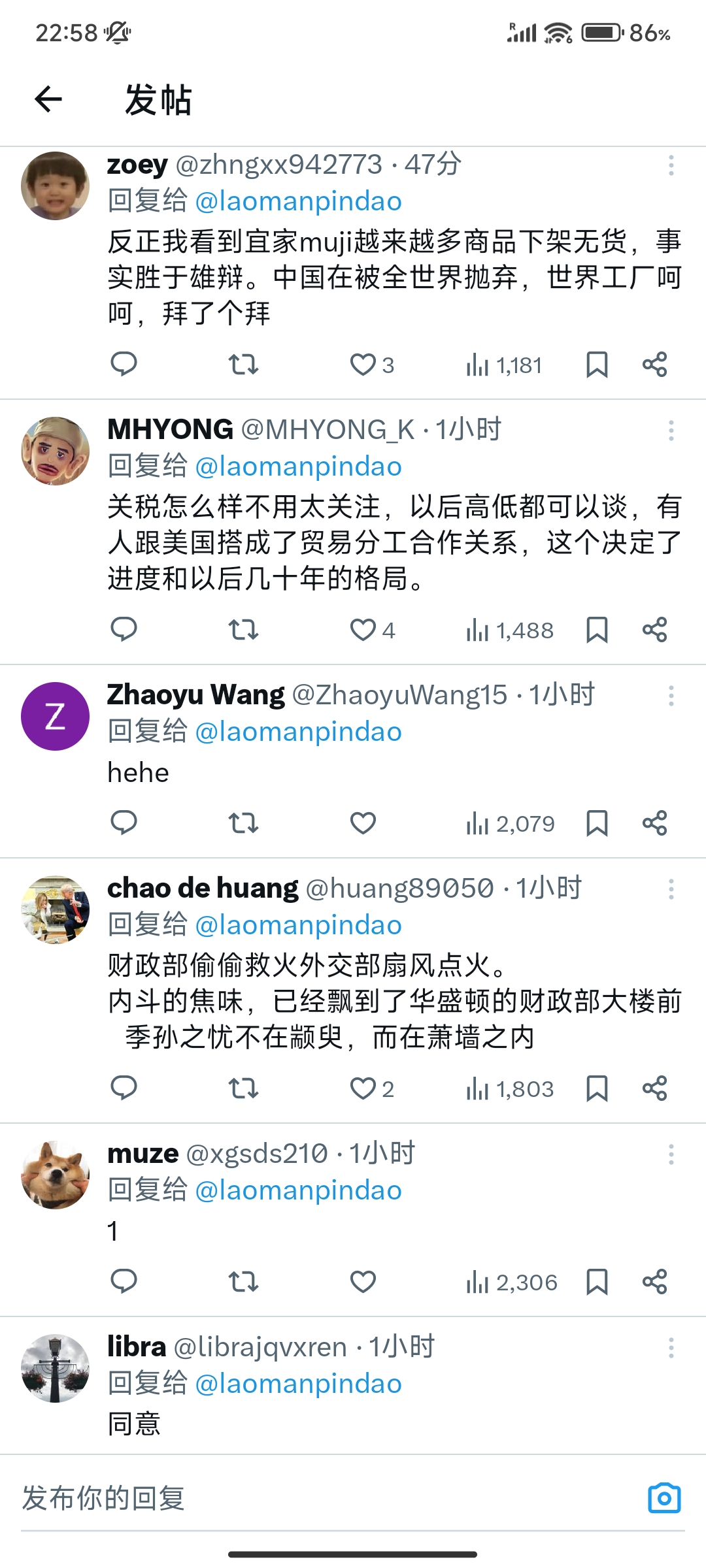Bookmark chao de huang's reply
Image resolution: width=706 pixels, height=1568 pixels.
(597, 1088)
